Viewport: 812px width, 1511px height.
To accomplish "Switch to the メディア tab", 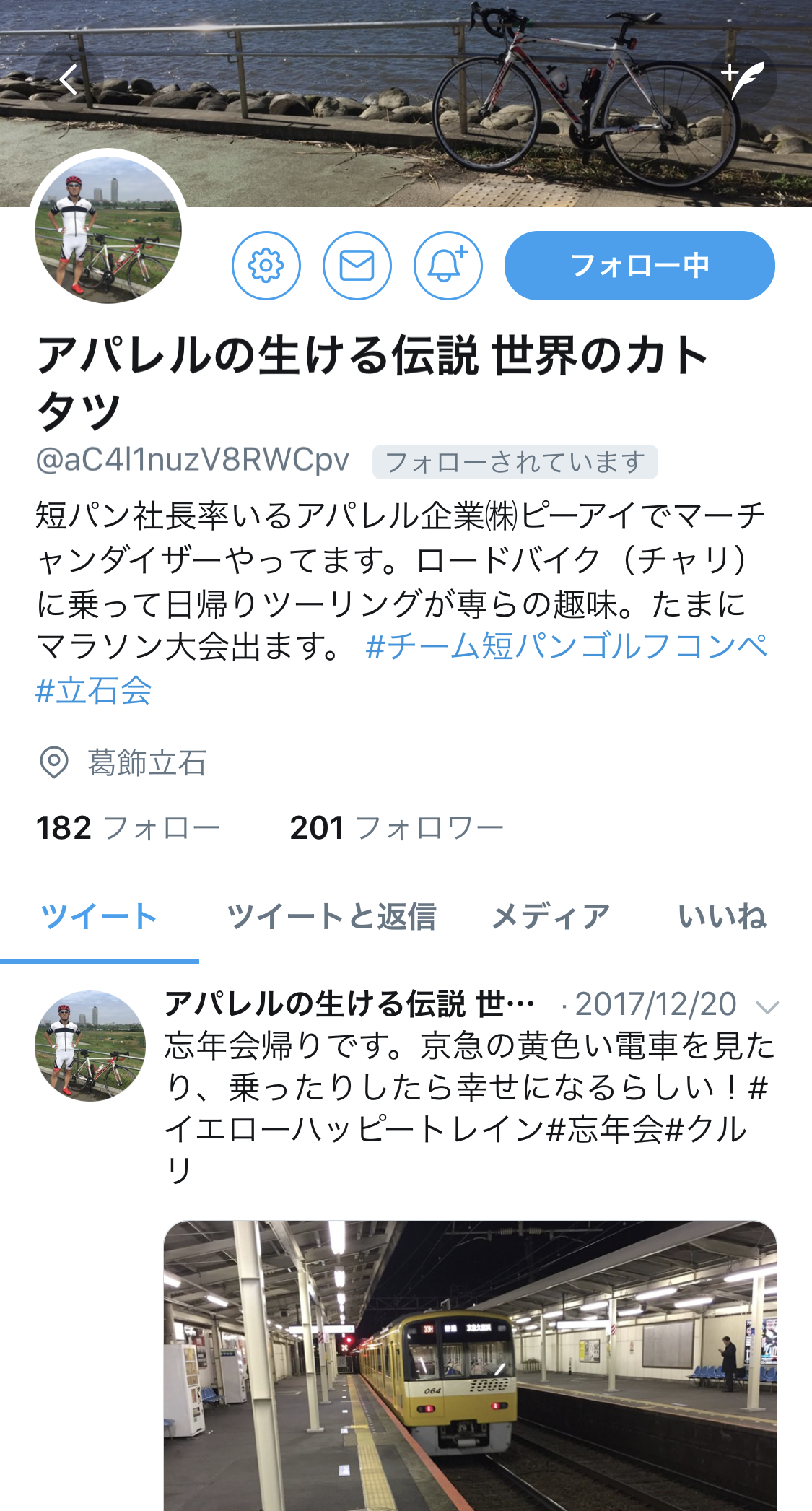I will 551,917.
